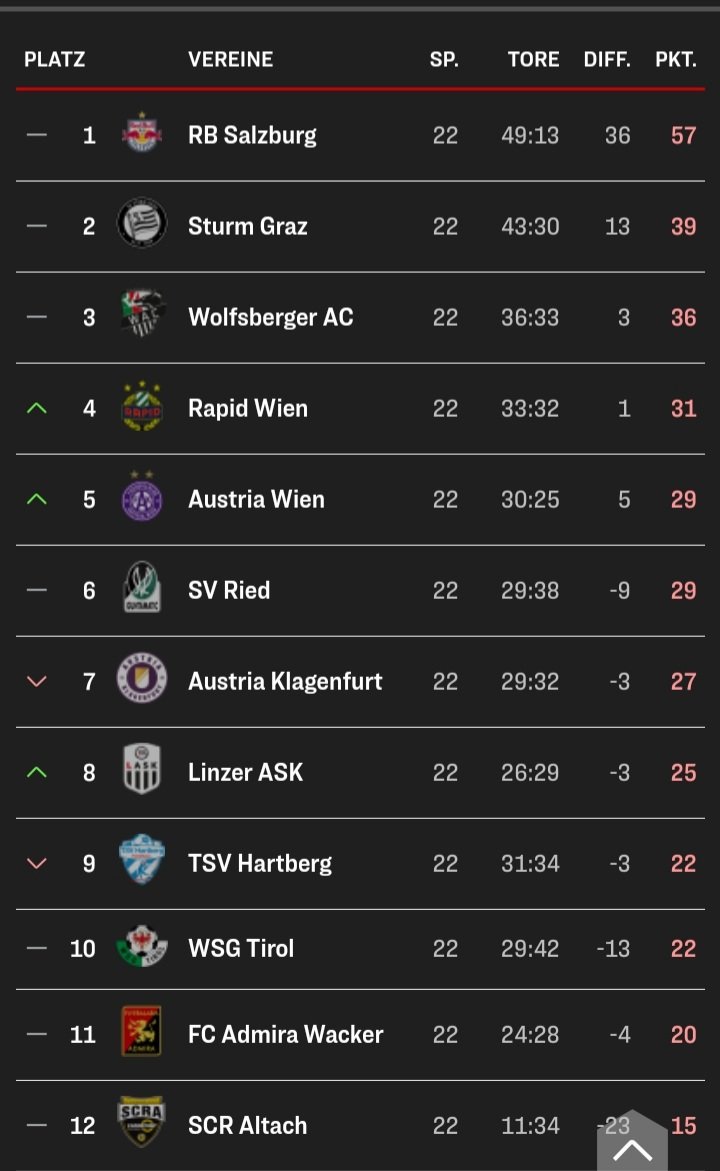
Task: Open SV Ried team row
Action: (x=360, y=591)
